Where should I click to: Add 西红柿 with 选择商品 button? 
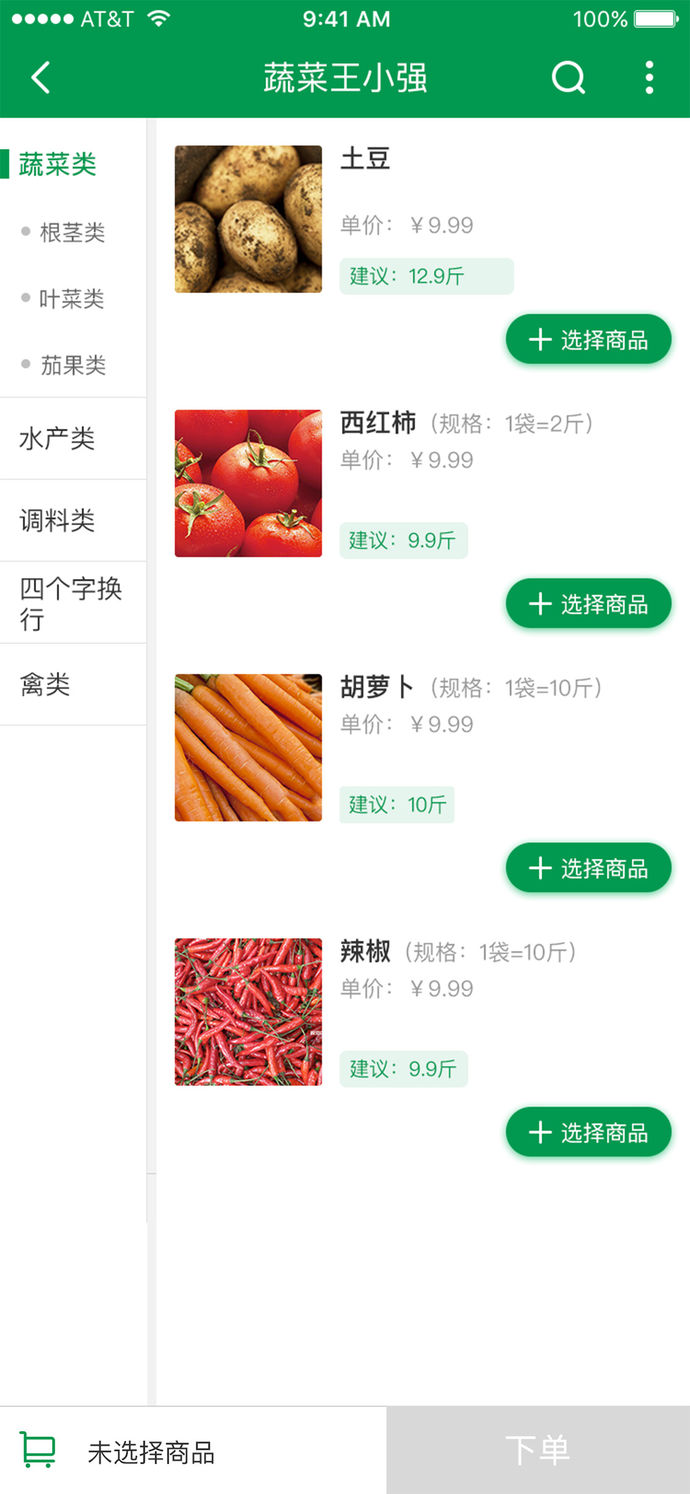click(x=588, y=604)
